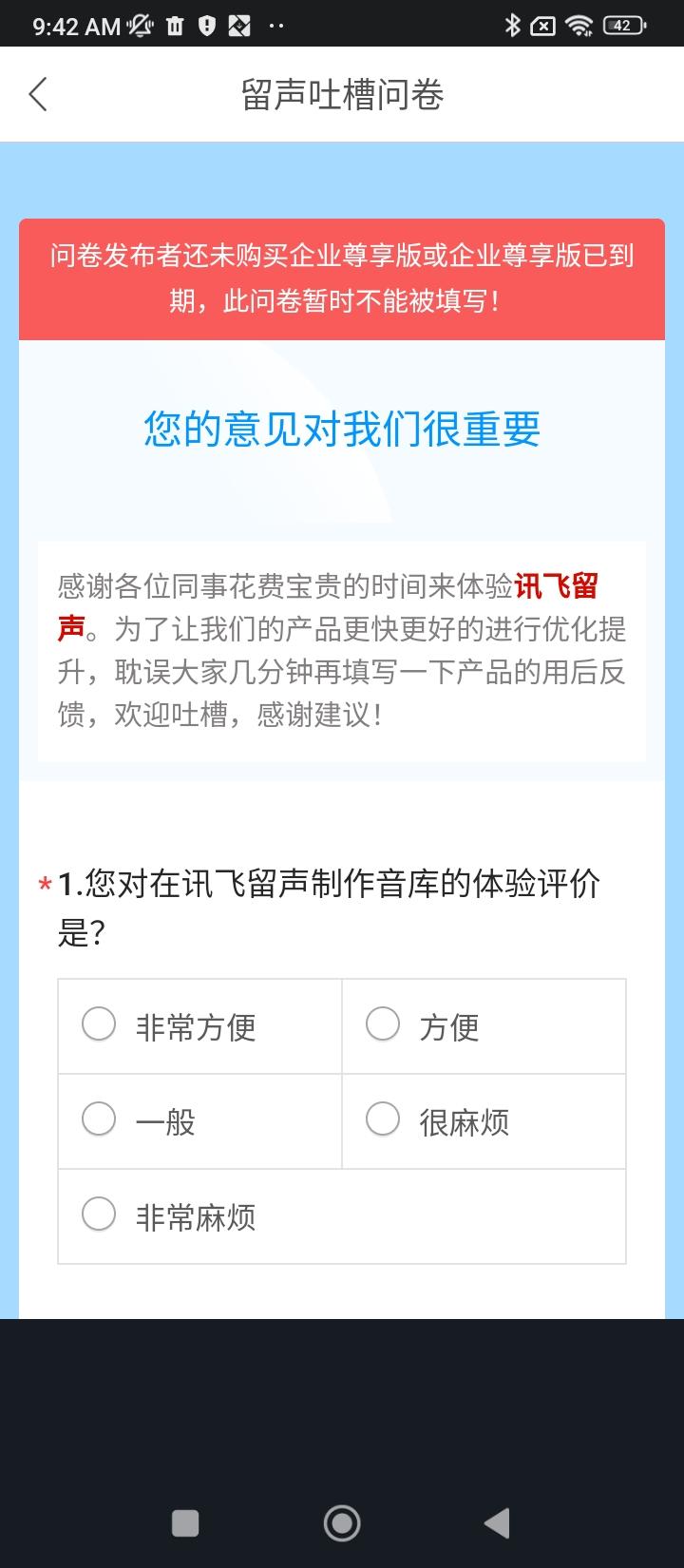
Task: Select the 非常方便 radio option
Action: coord(99,1024)
